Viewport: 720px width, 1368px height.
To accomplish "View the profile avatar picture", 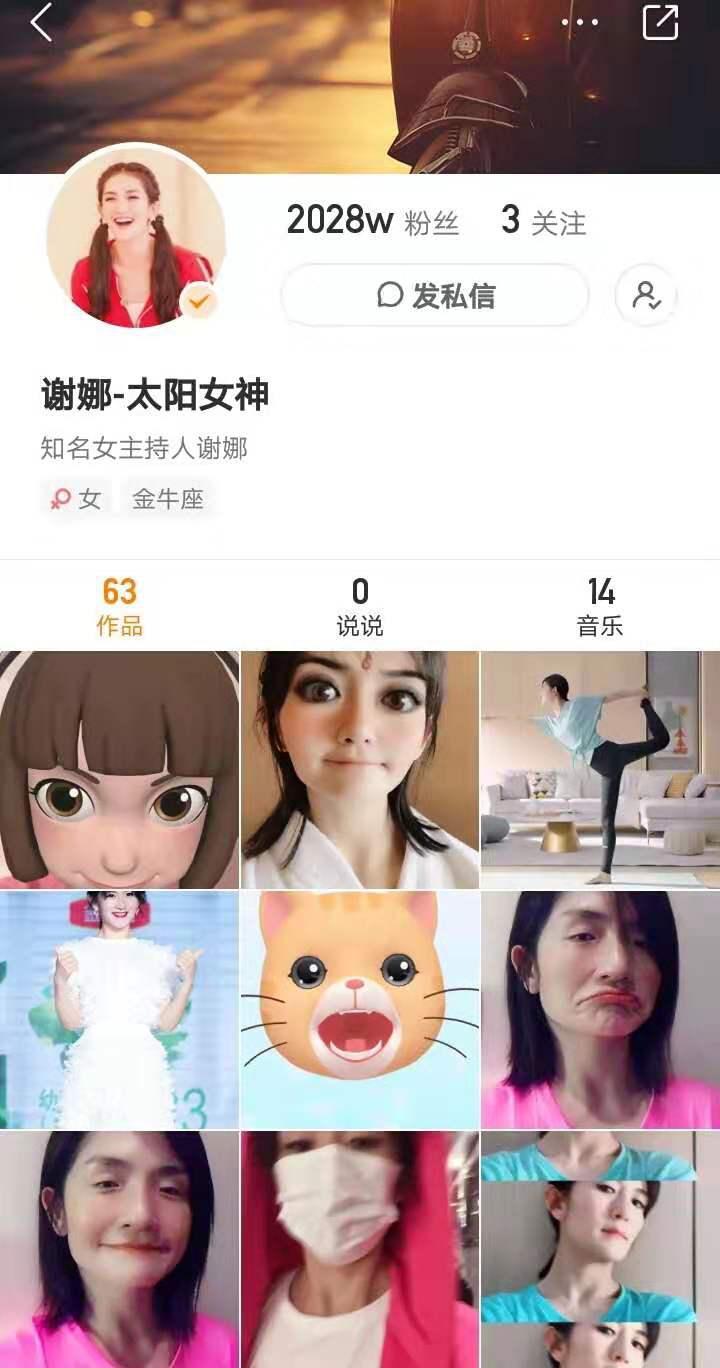I will tap(135, 237).
